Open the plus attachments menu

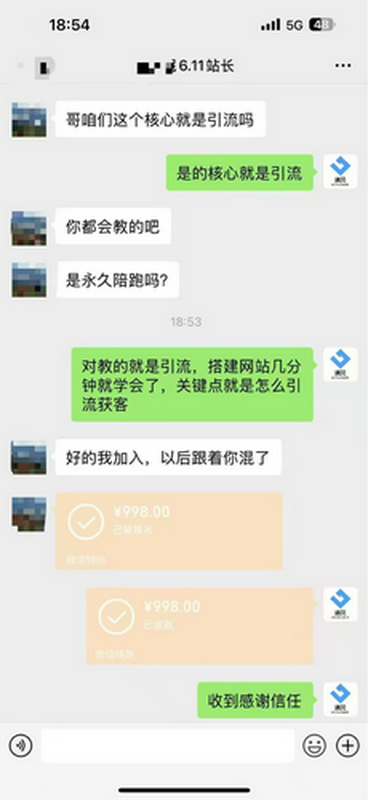[347, 745]
